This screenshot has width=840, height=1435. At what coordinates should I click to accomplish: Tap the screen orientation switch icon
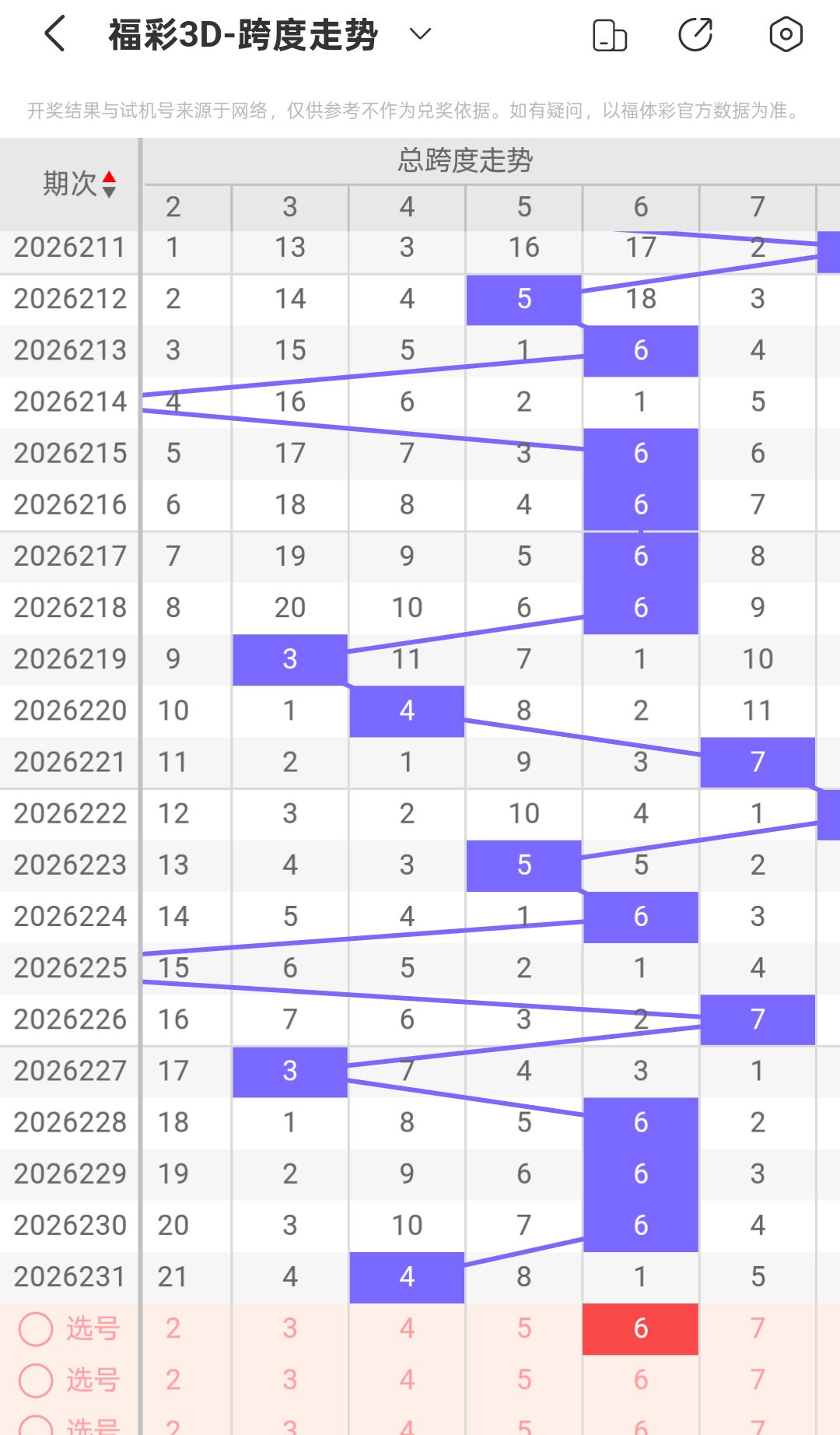point(610,35)
